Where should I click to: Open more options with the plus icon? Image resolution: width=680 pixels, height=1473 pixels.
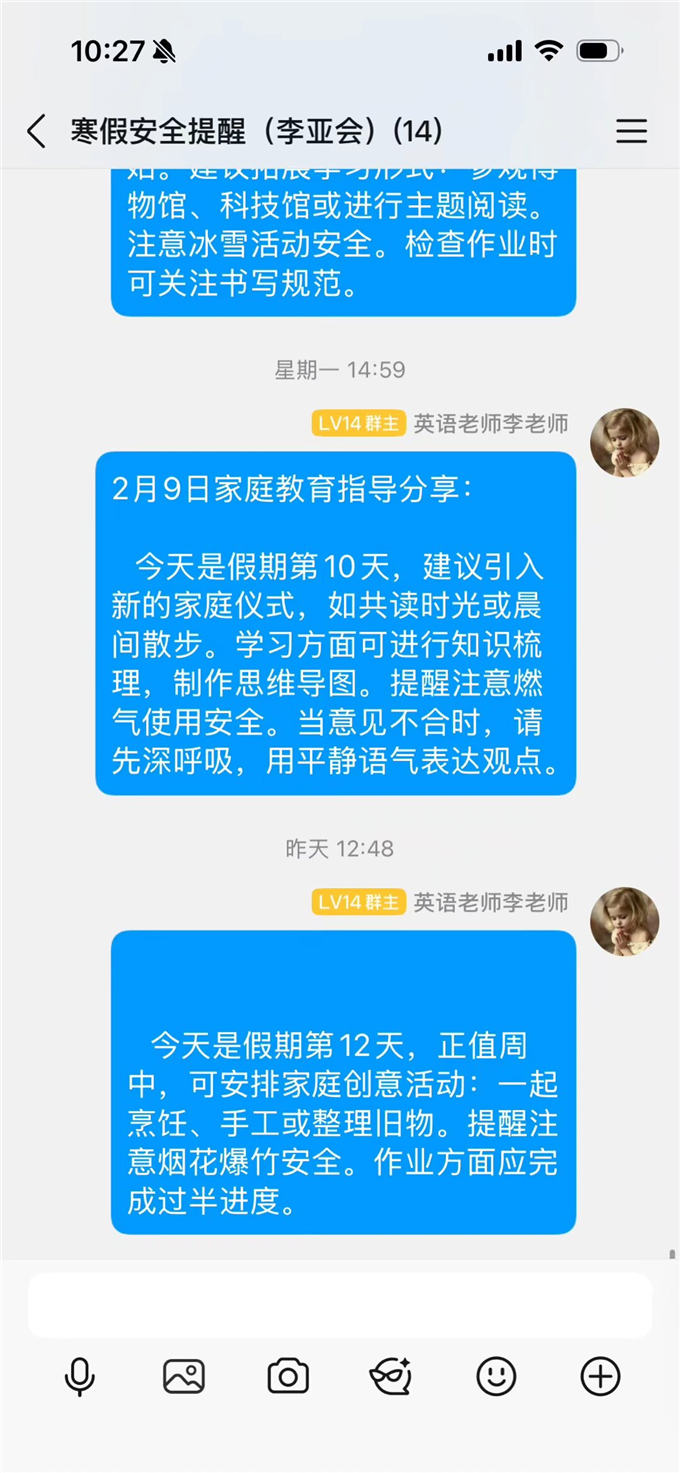(600, 1377)
